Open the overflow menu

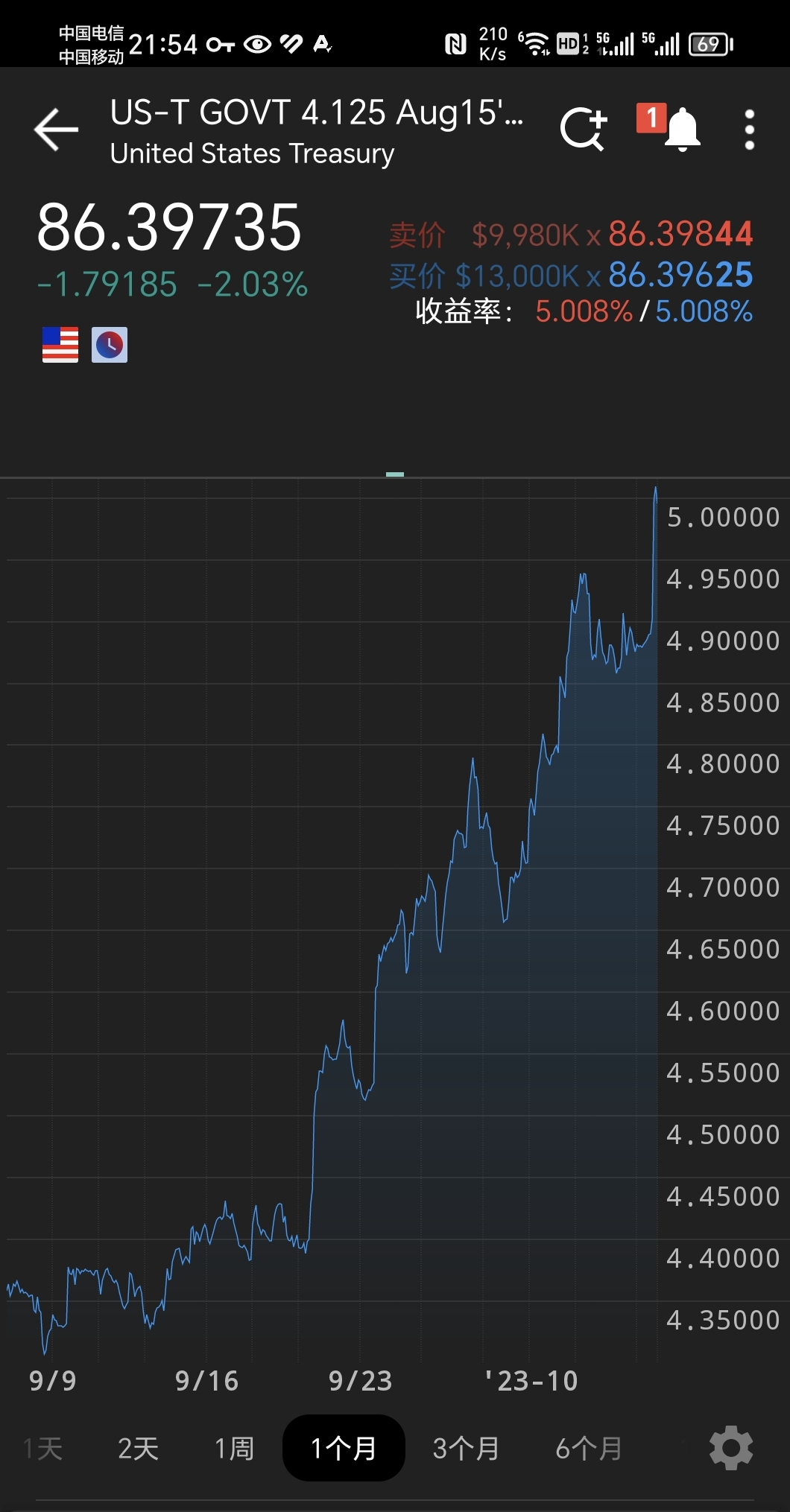click(x=750, y=130)
